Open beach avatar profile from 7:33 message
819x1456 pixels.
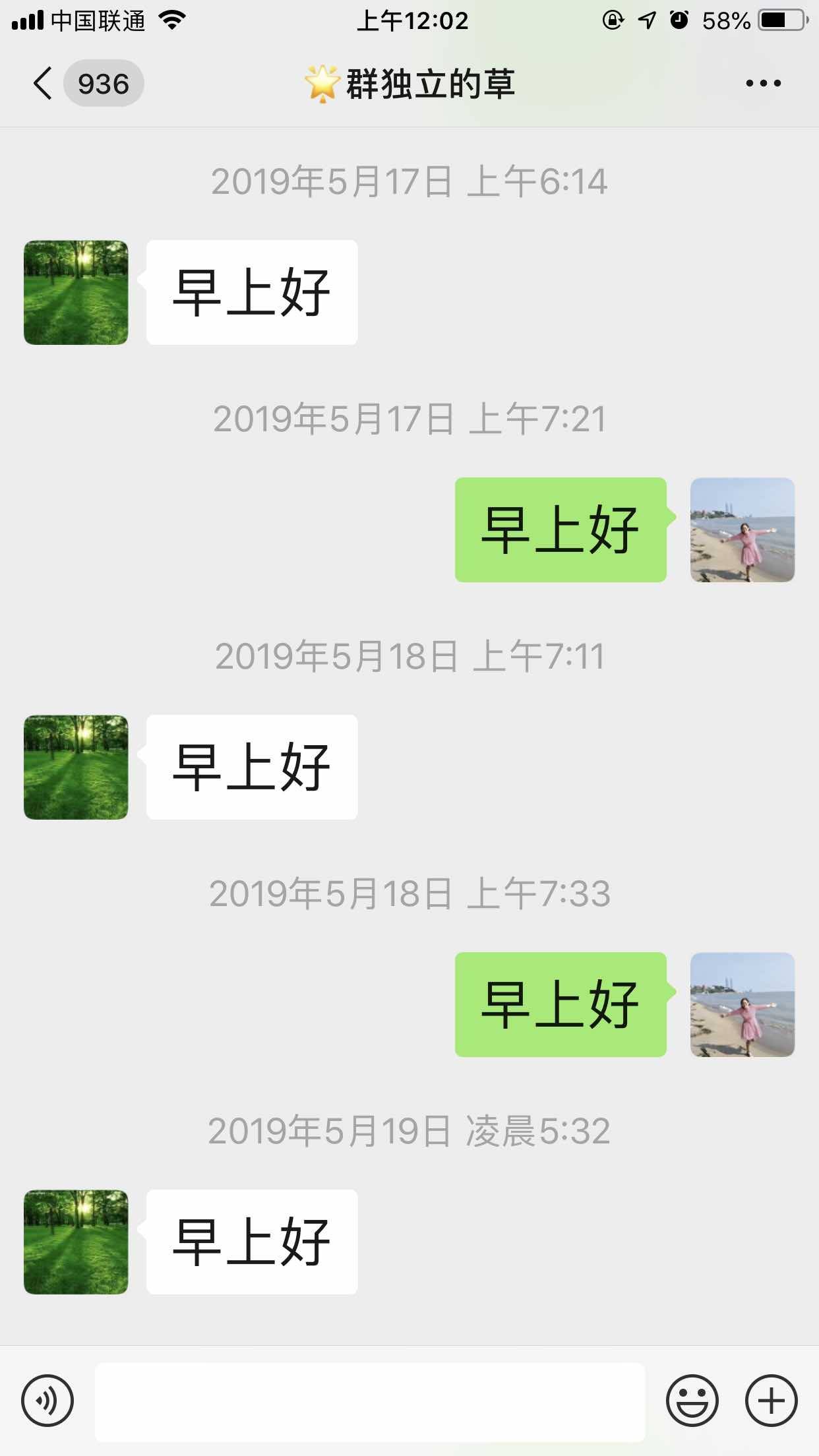coord(742,1004)
